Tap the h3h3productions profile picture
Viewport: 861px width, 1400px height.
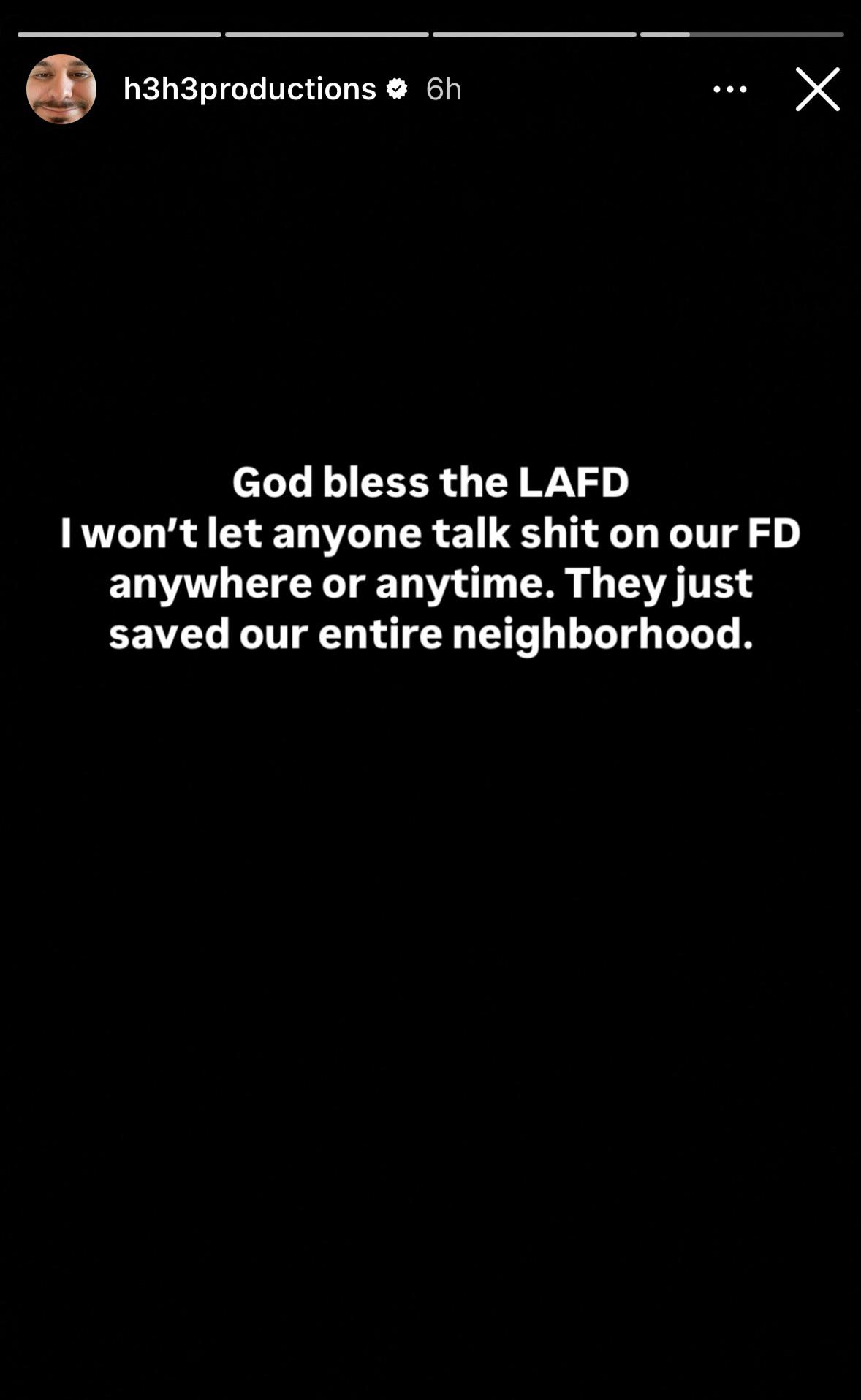click(61, 89)
